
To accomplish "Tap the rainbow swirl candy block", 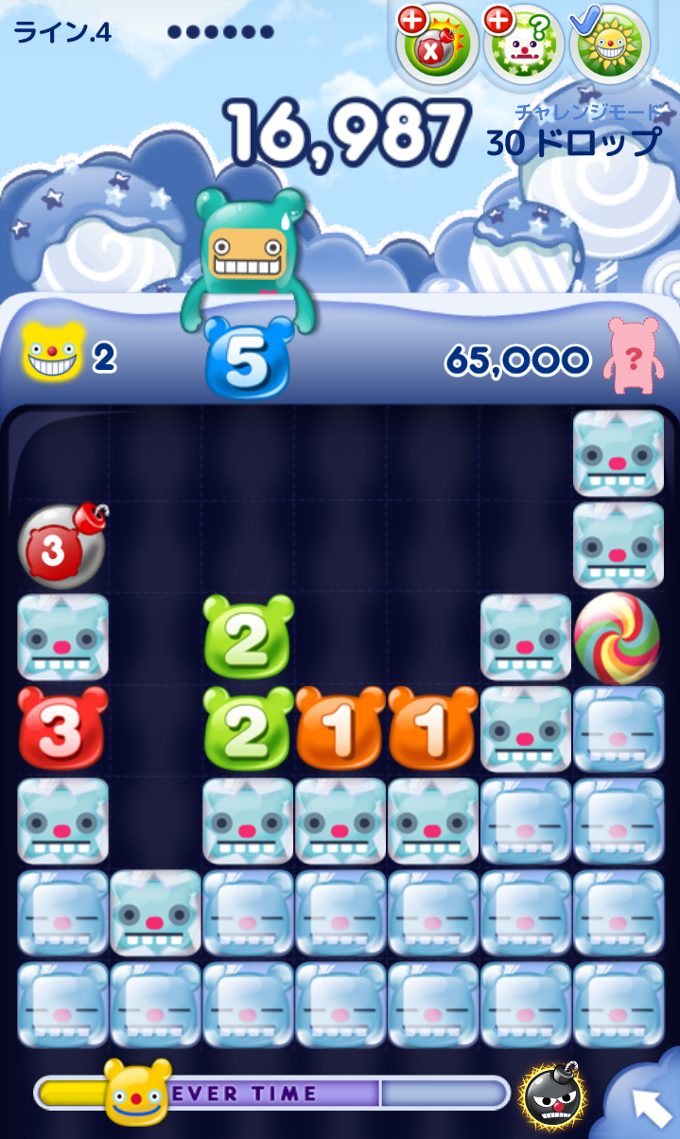I will [617, 637].
